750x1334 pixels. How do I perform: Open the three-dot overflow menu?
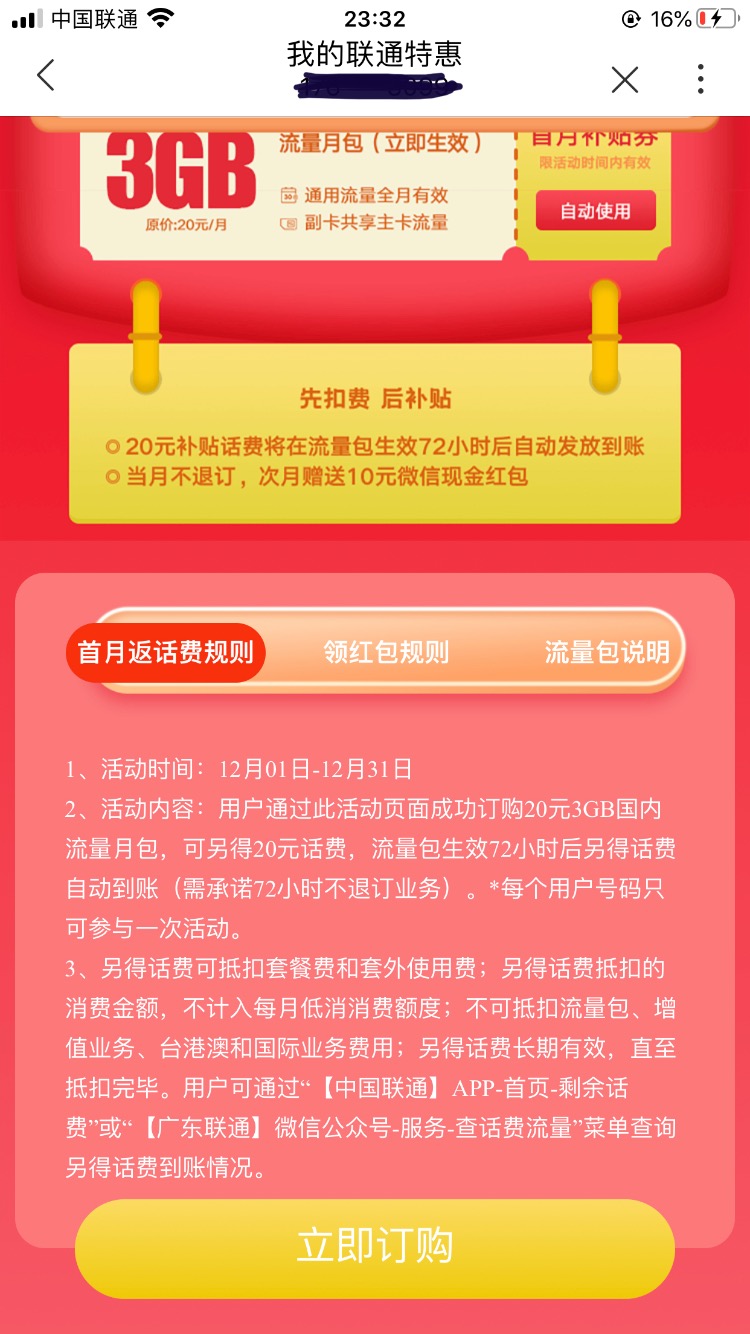700,79
